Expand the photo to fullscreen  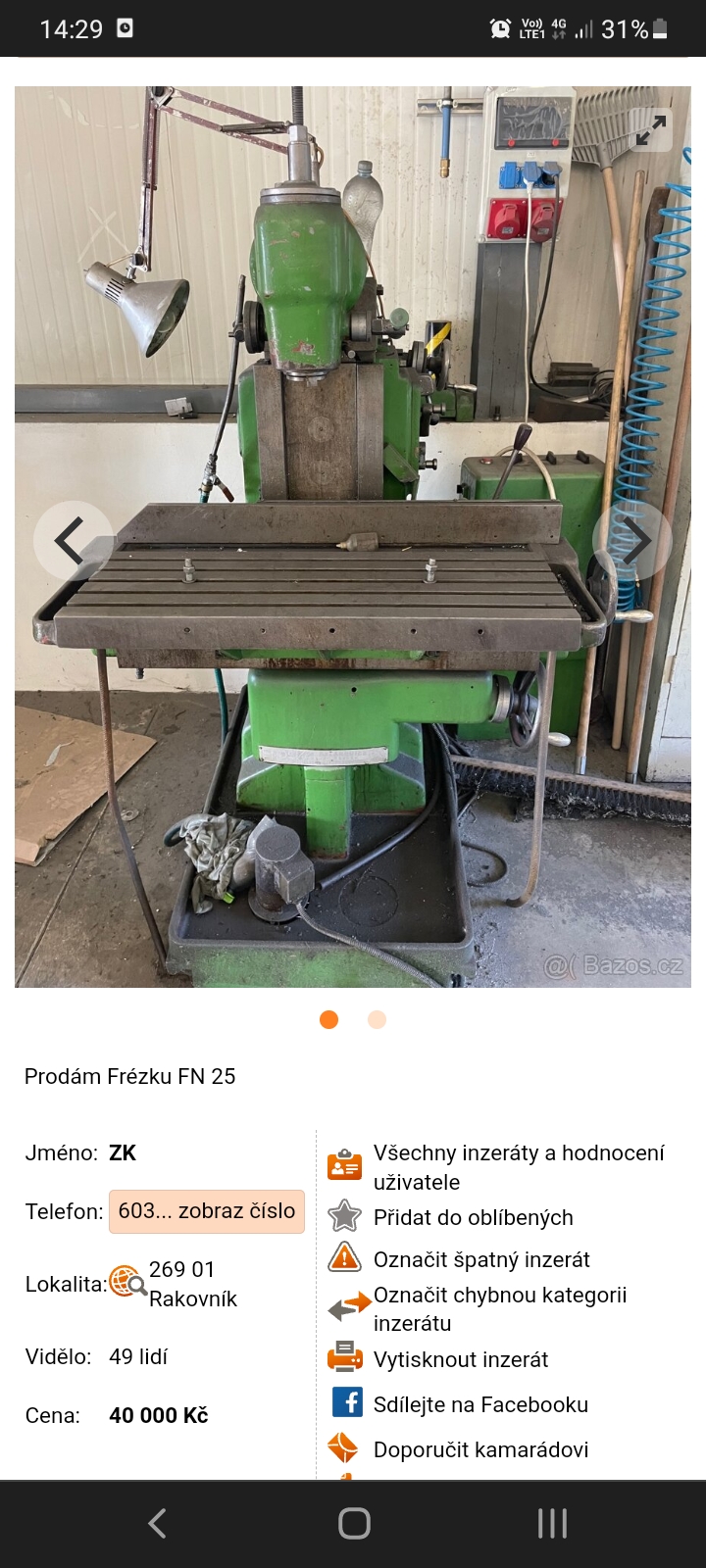click(650, 130)
